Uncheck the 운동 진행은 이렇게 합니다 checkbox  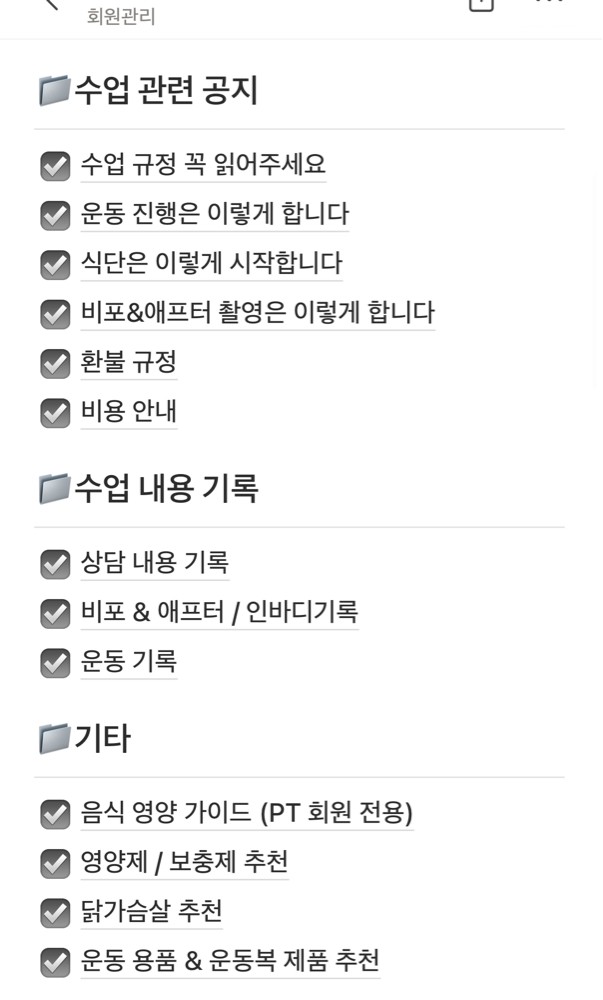(55, 215)
